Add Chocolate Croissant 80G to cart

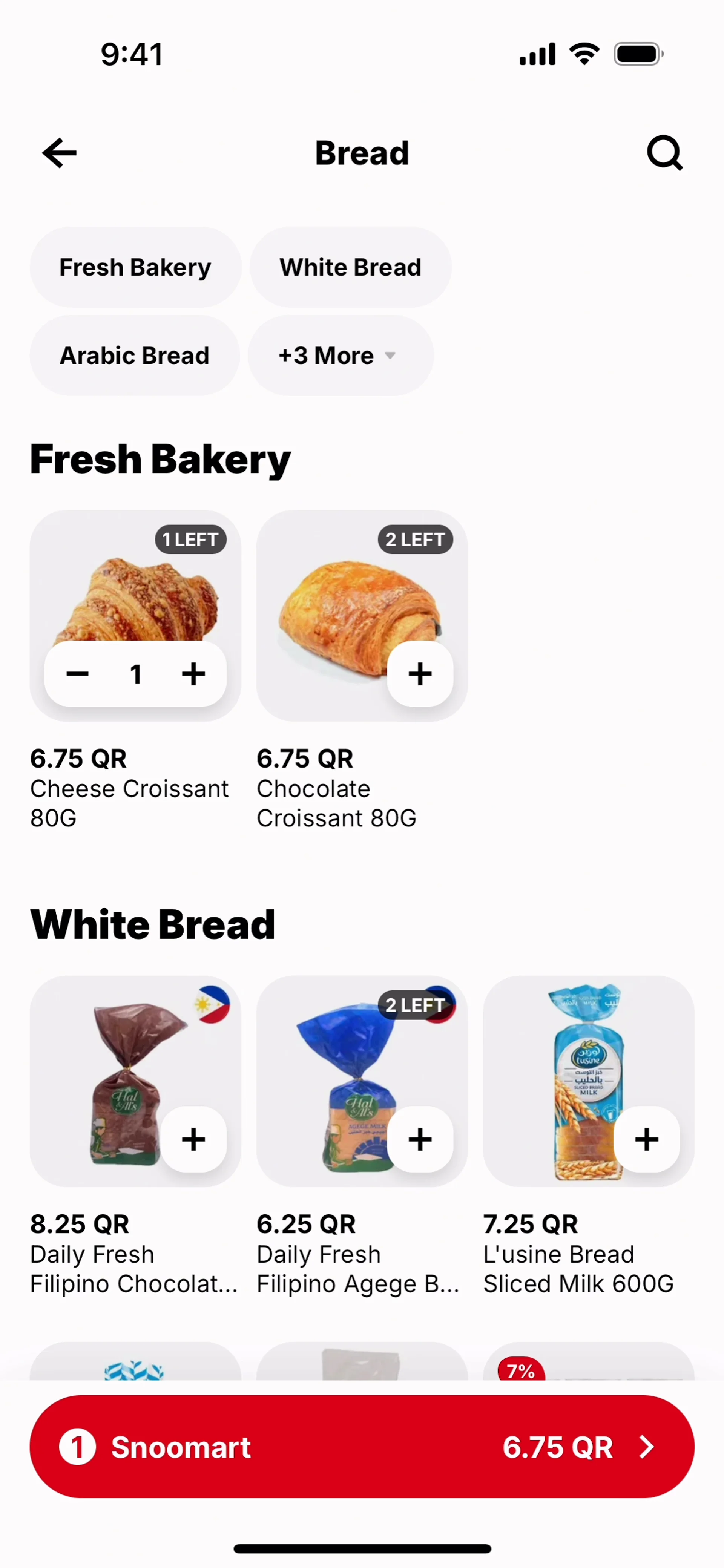click(x=420, y=674)
